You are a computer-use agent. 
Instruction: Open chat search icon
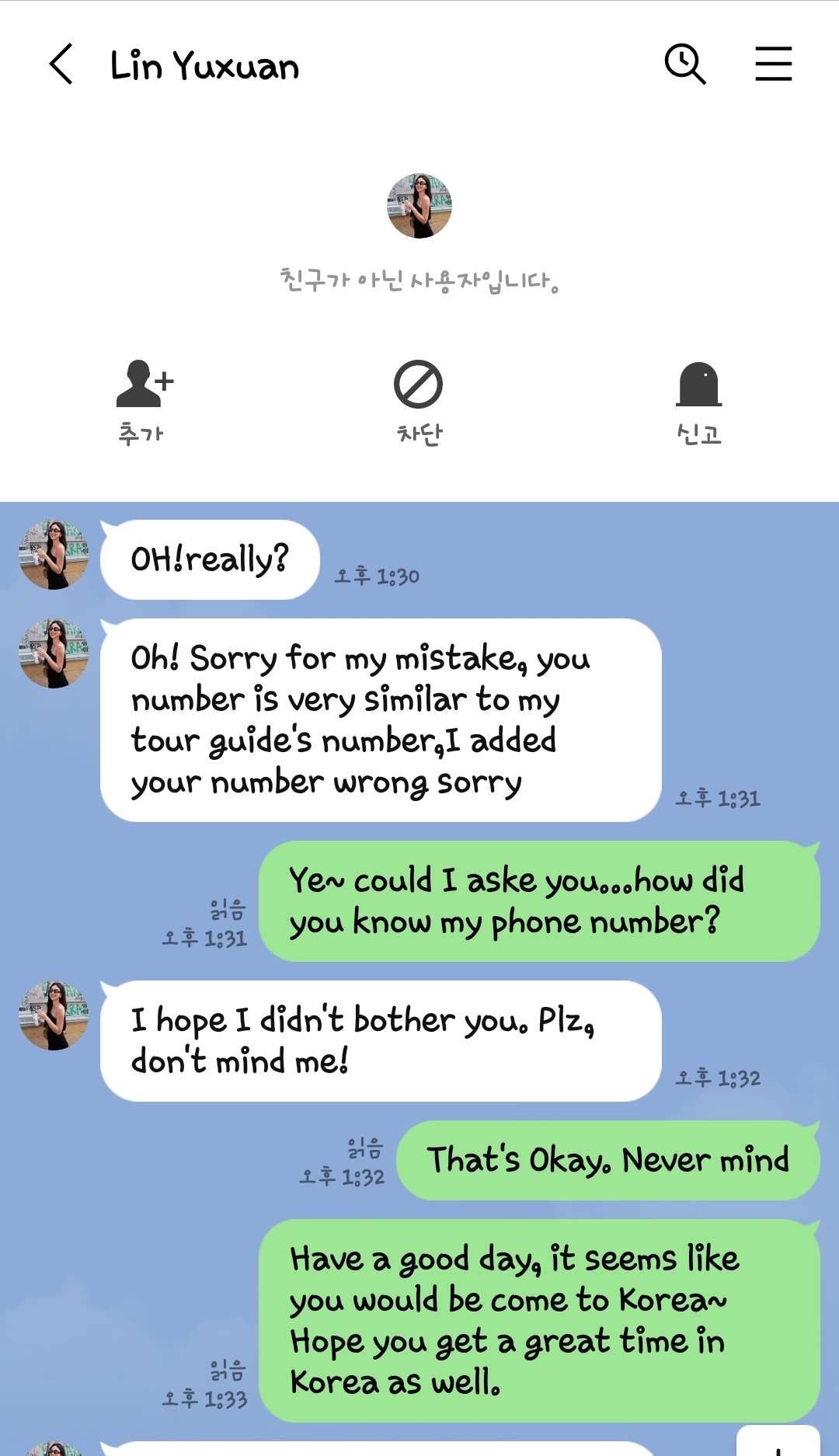(x=684, y=64)
